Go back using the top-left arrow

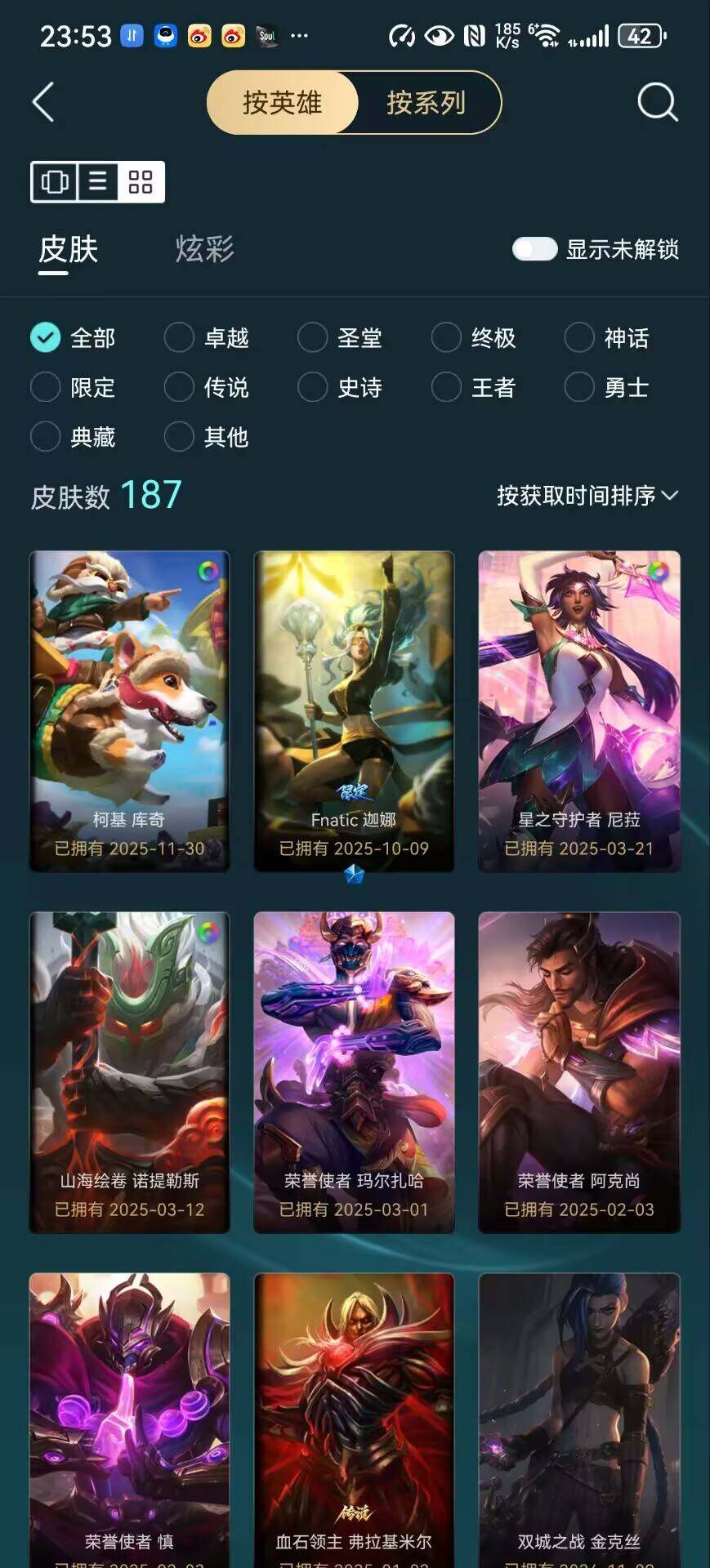pyautogui.click(x=43, y=103)
